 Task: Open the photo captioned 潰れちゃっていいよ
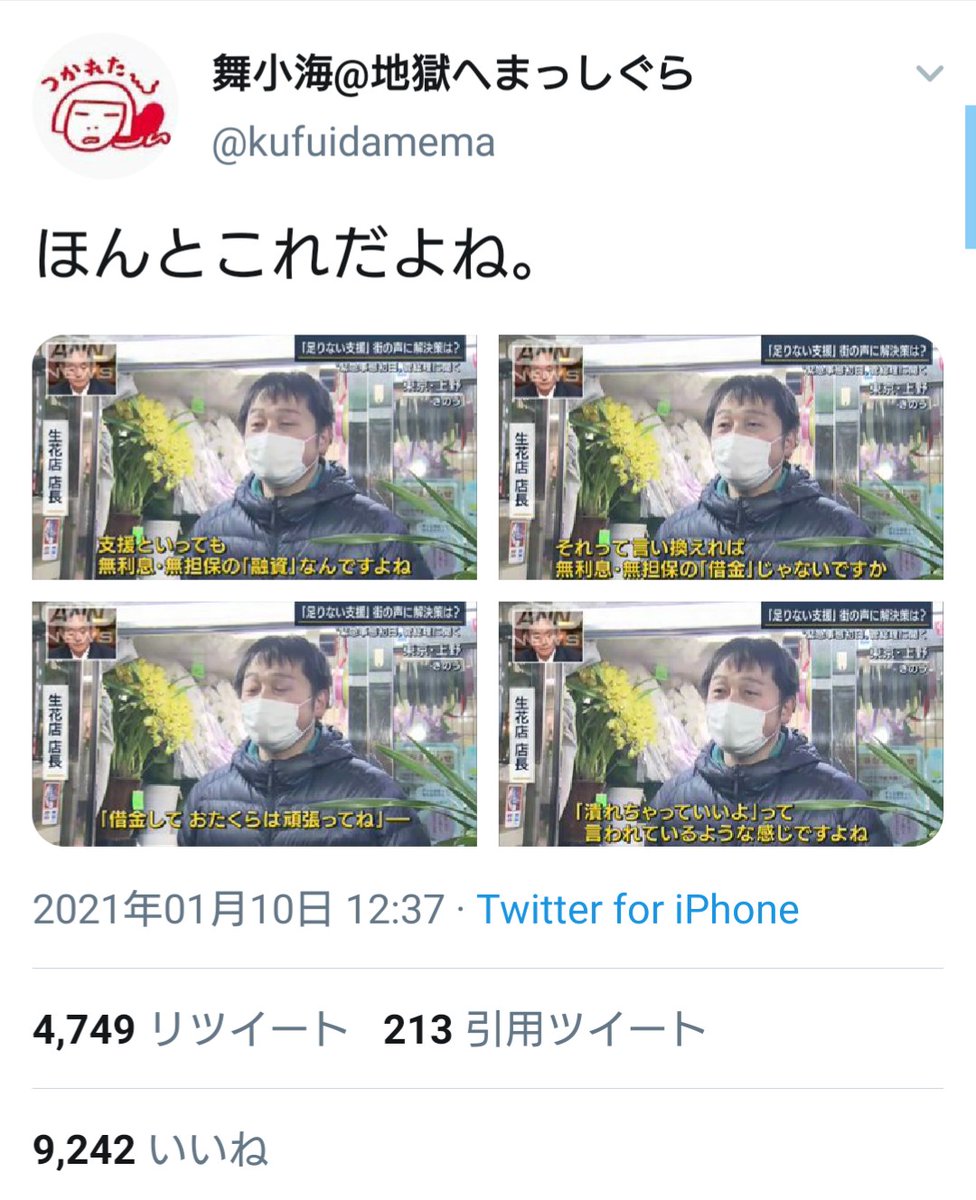click(x=720, y=723)
